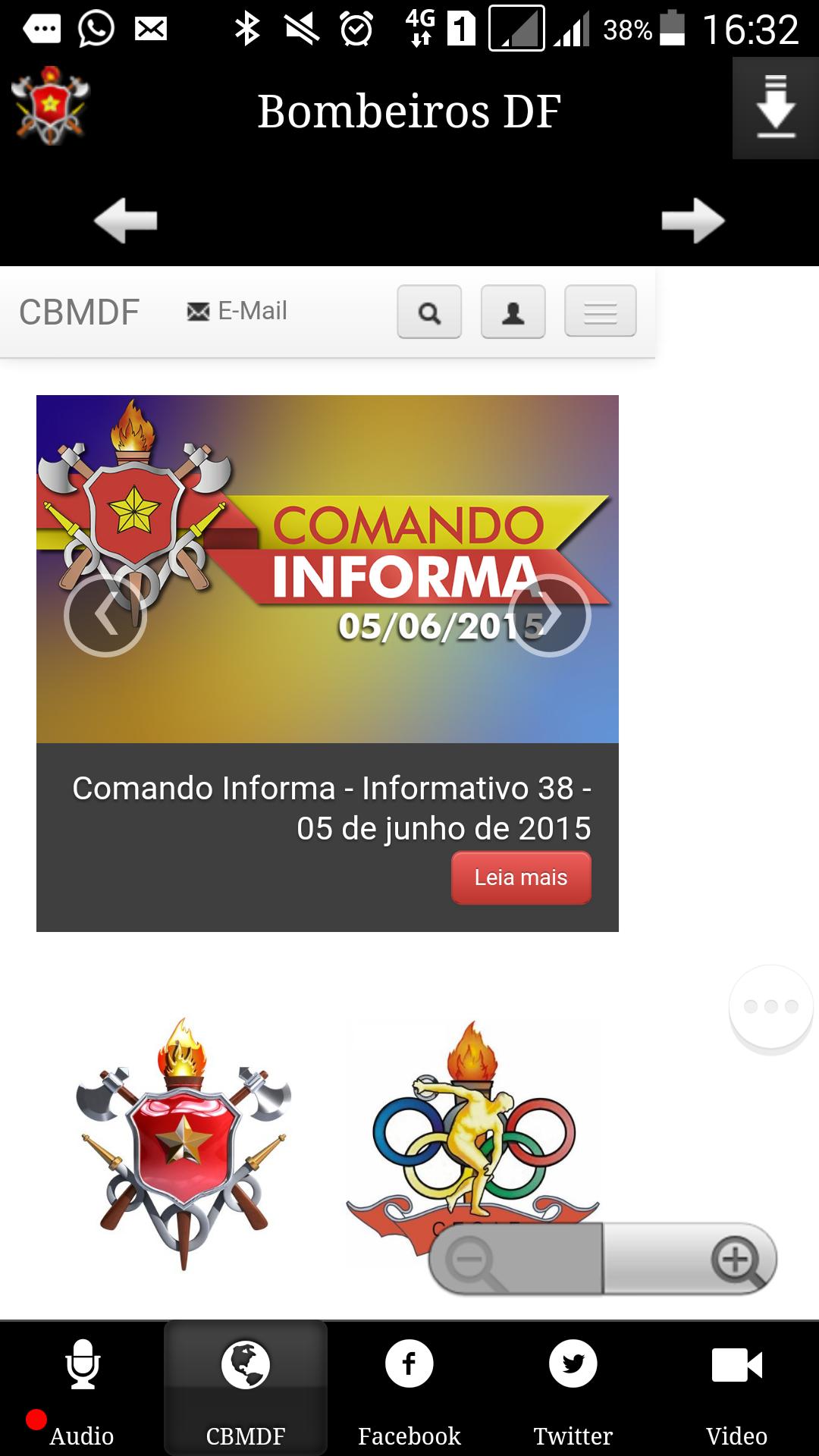The width and height of the screenshot is (819, 1456).
Task: Go back with the left arrow
Action: point(125,221)
